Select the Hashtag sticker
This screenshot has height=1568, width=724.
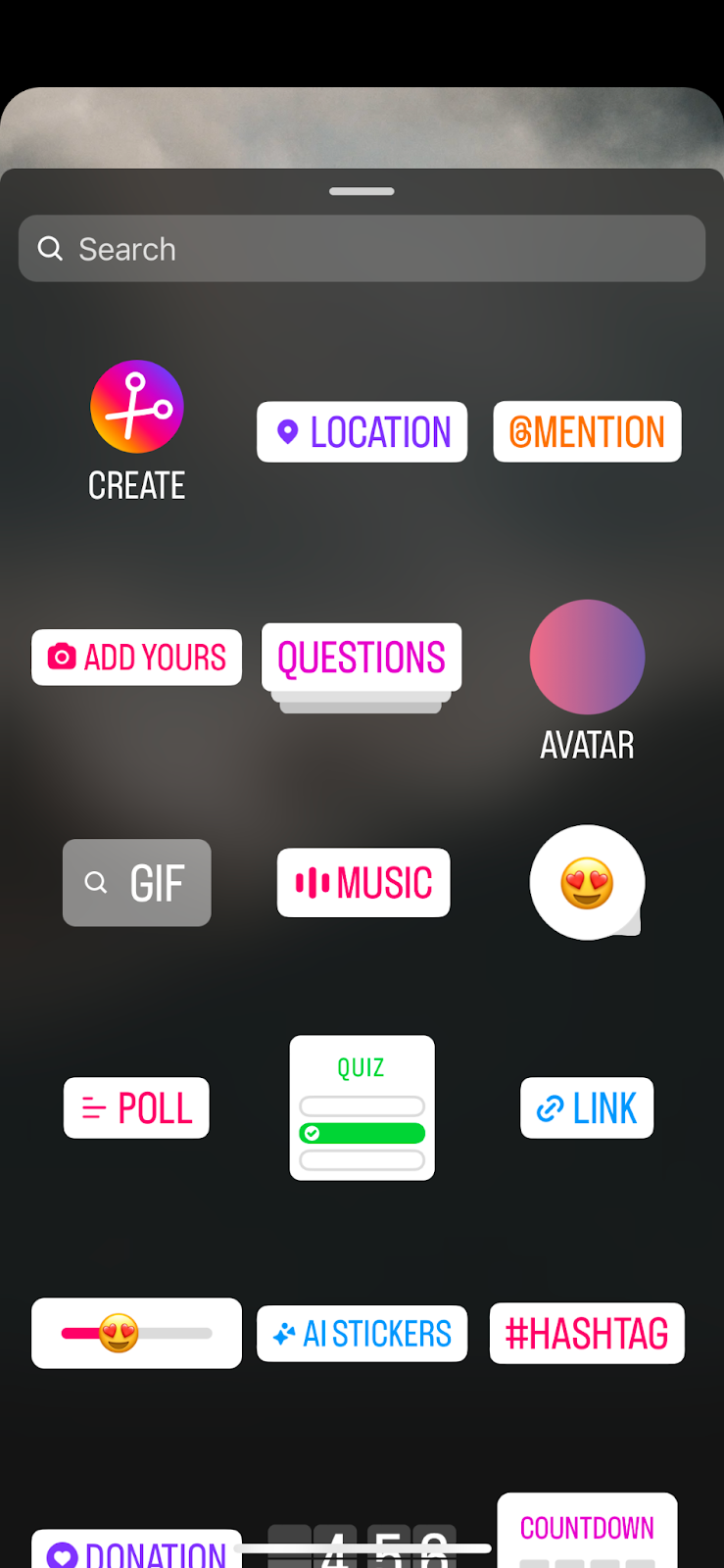[x=586, y=1333]
